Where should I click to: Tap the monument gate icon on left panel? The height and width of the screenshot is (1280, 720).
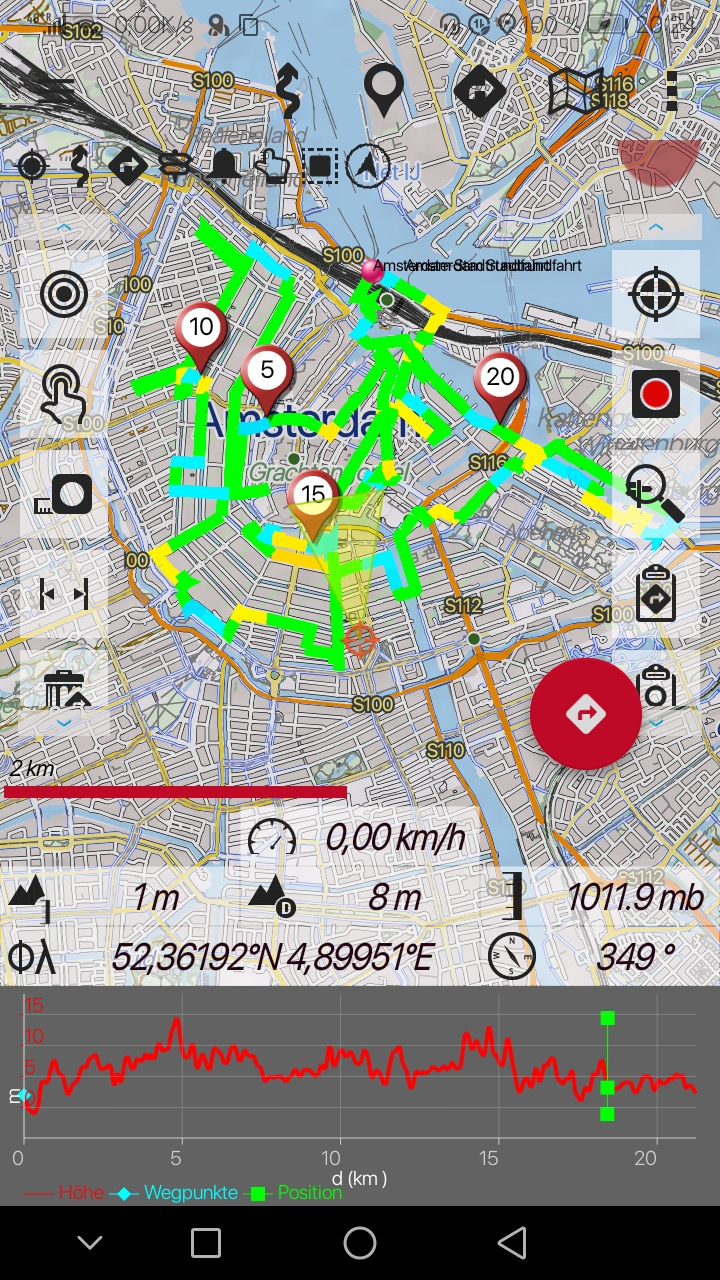pos(66,690)
